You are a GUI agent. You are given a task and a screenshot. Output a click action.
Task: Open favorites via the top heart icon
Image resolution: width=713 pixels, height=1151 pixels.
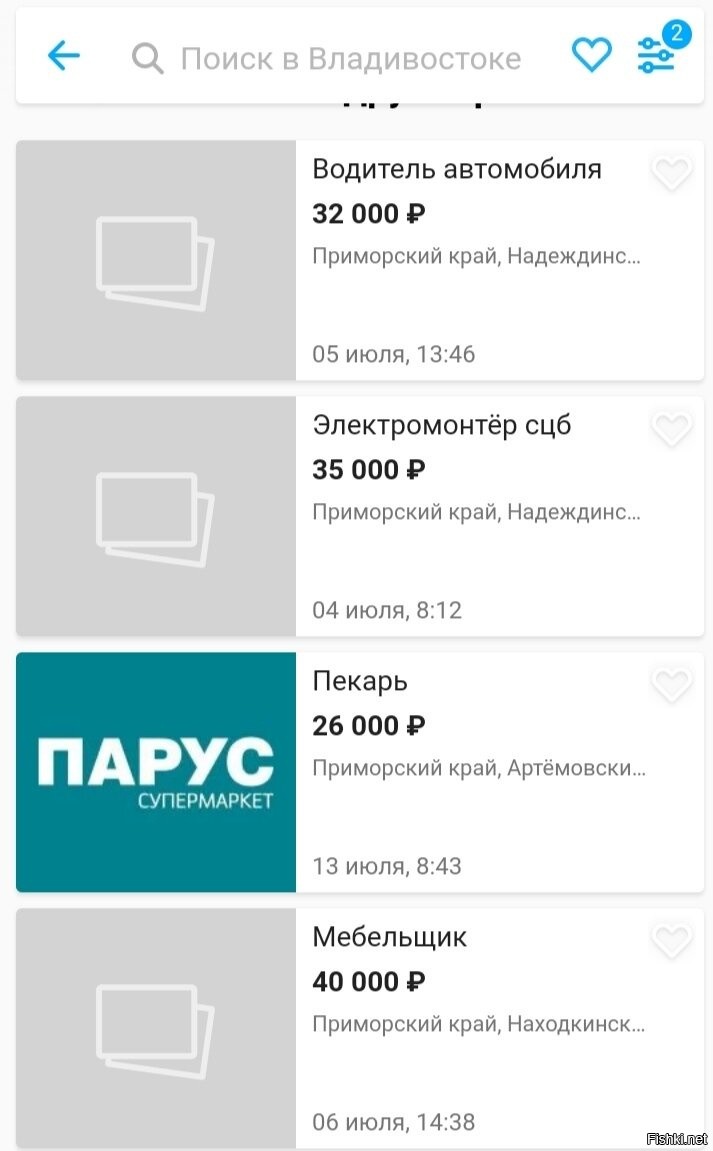tap(591, 55)
